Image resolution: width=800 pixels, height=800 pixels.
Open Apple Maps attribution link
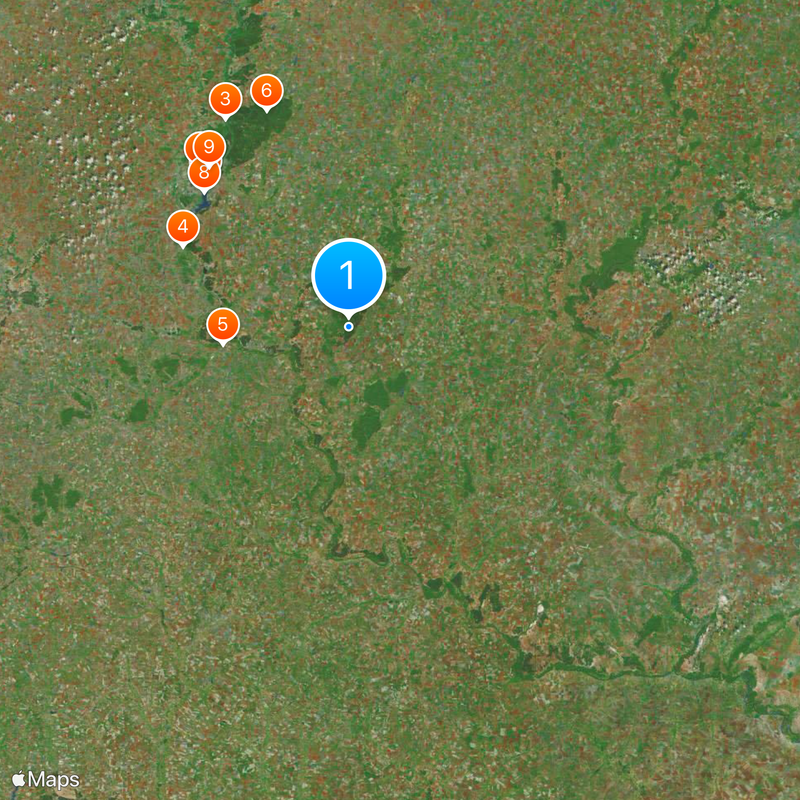tap(45, 778)
